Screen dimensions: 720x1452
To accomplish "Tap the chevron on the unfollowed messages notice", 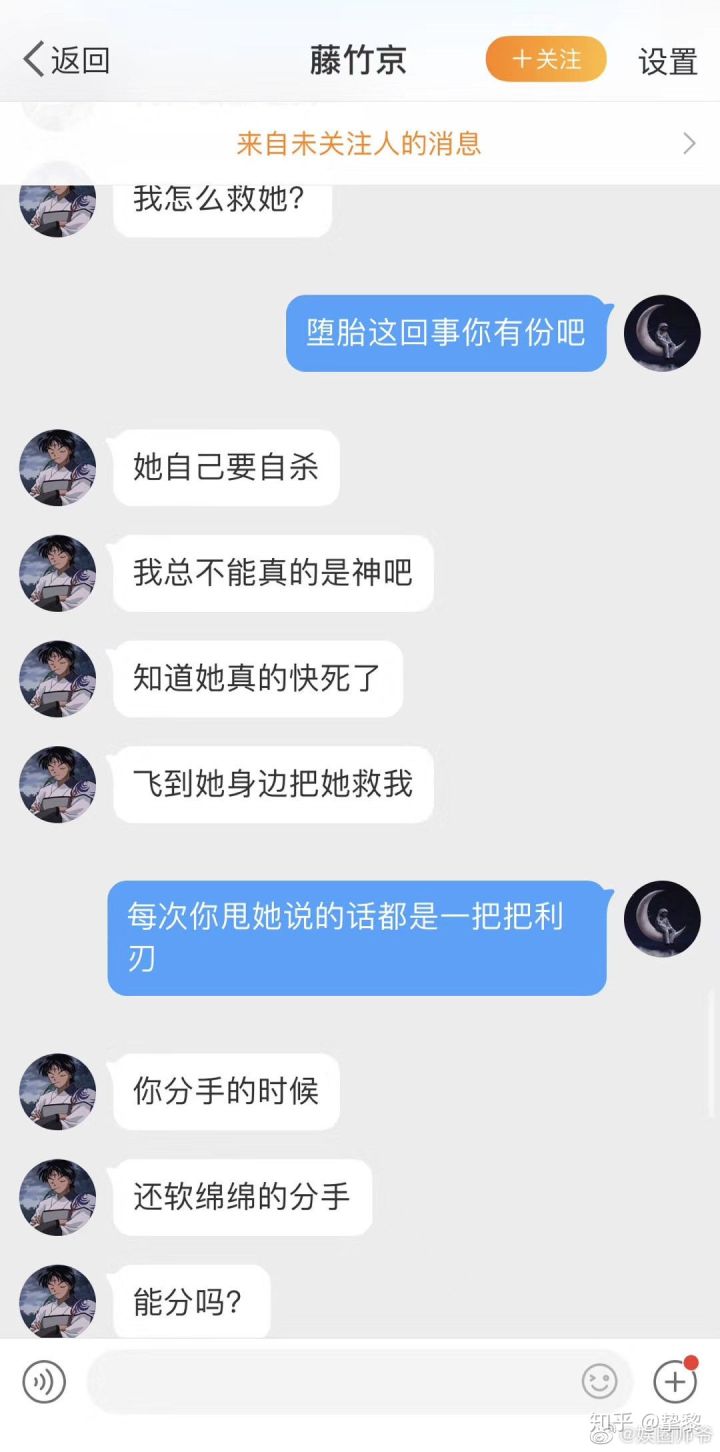I will pos(690,143).
